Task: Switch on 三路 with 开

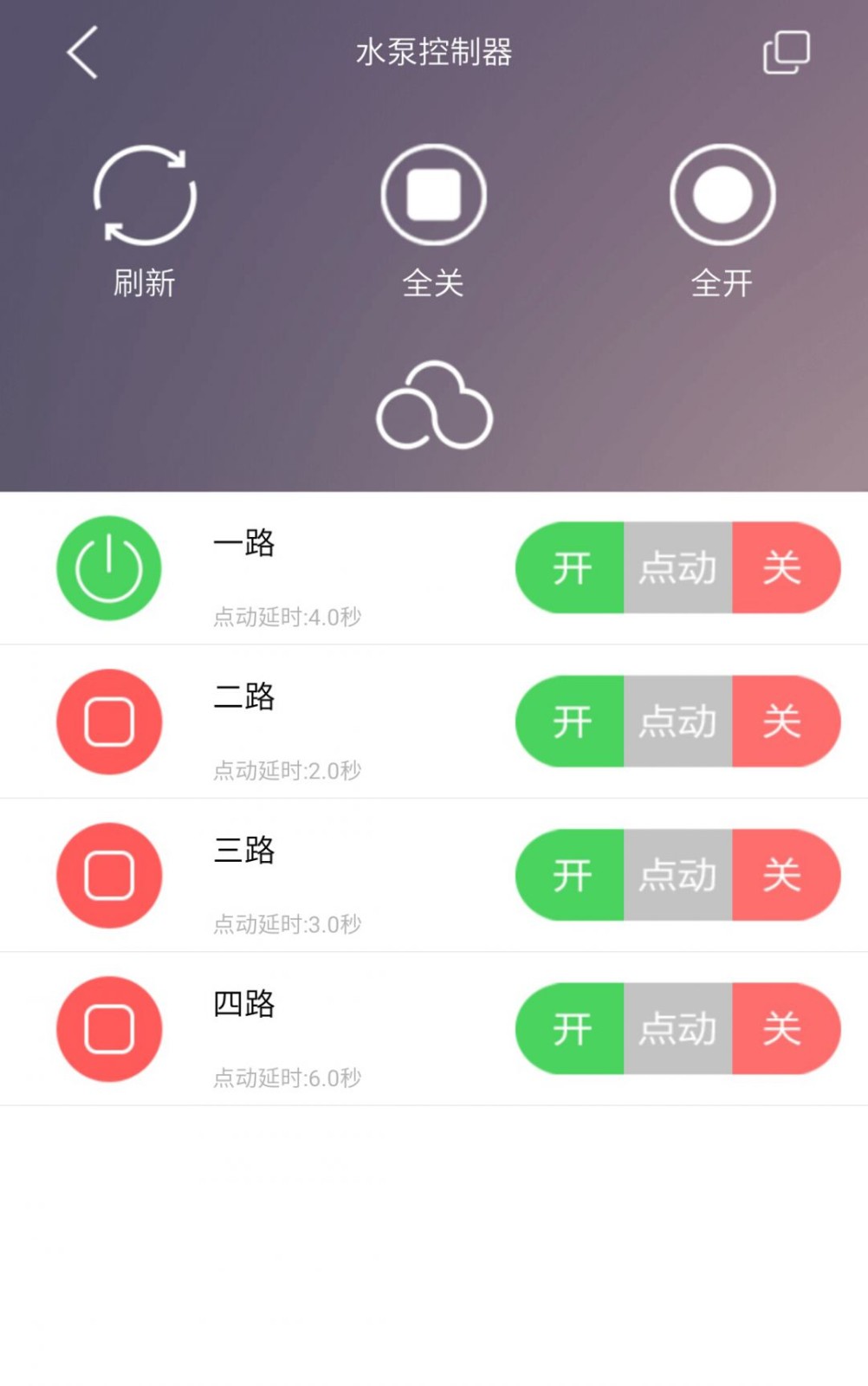Action: click(x=570, y=875)
